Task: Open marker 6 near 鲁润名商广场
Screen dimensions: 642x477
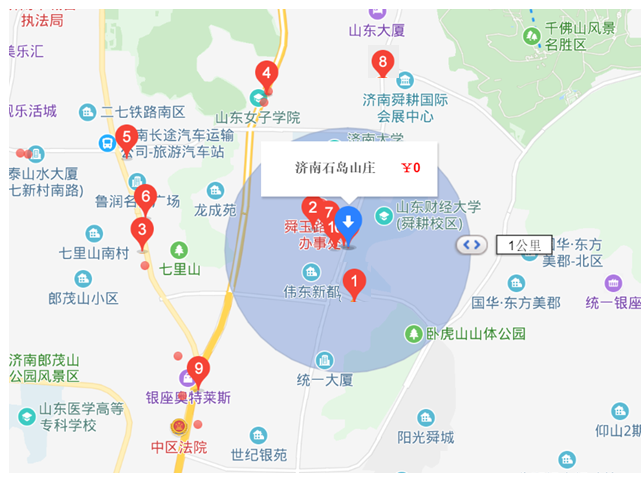Action: [146, 197]
